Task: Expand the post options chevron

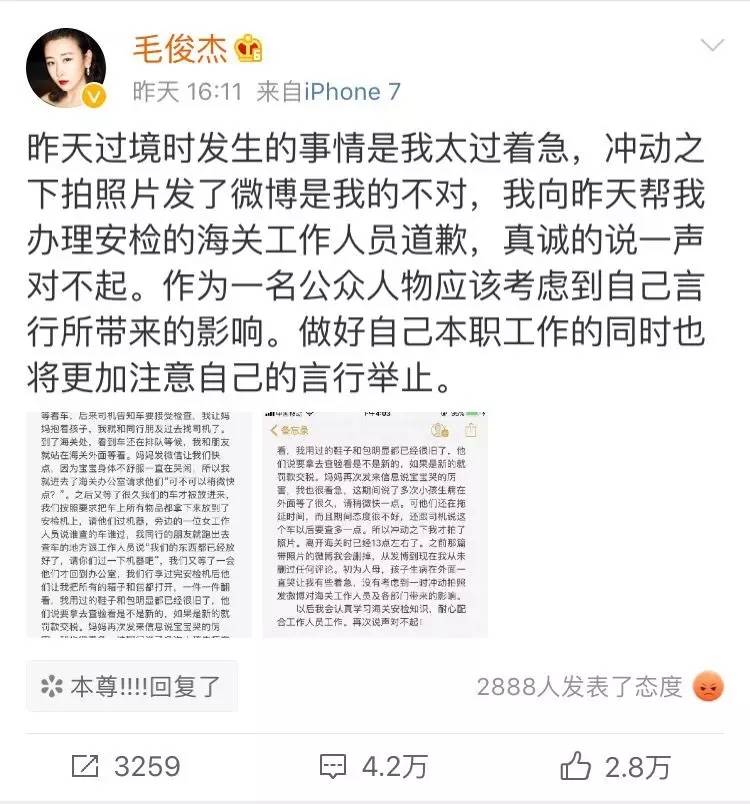Action: coord(712,46)
